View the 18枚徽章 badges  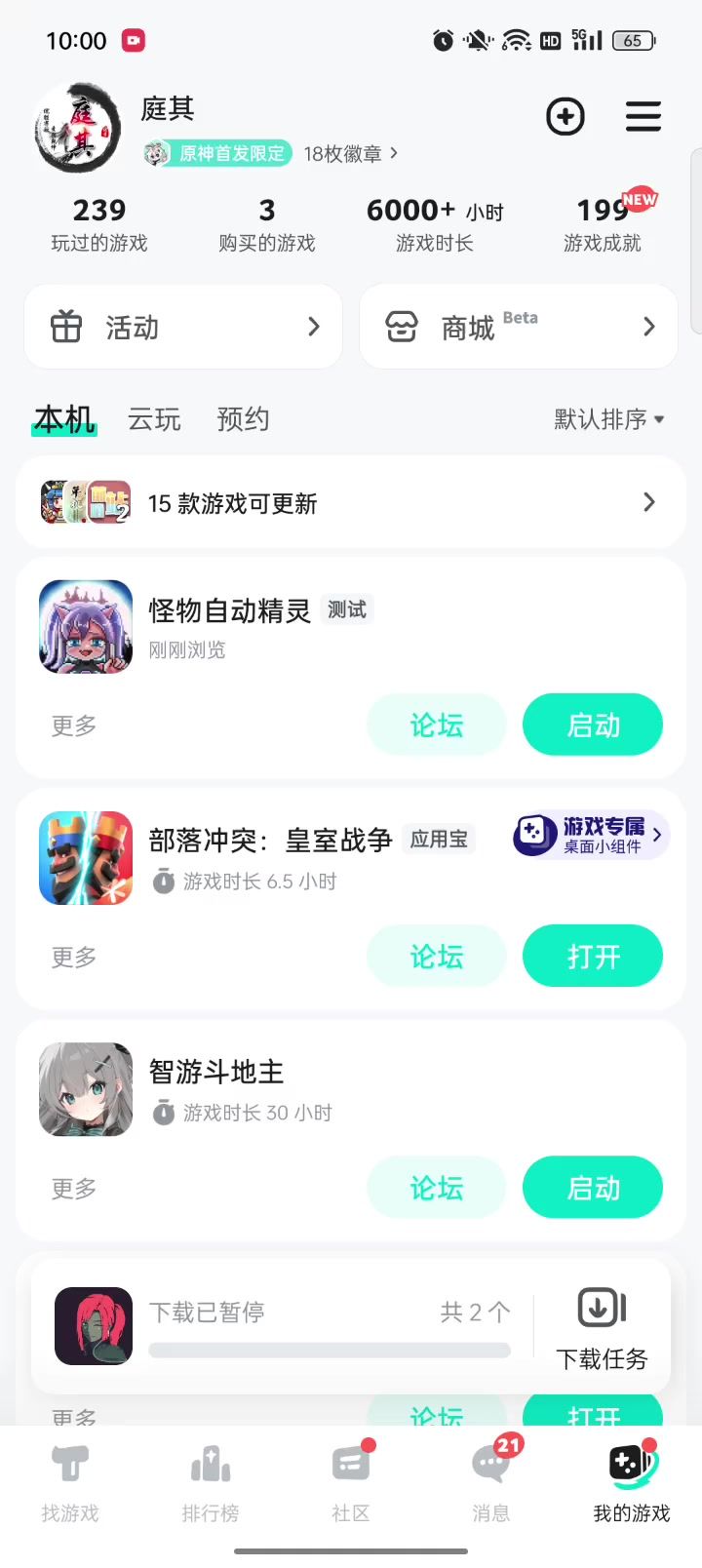point(350,153)
